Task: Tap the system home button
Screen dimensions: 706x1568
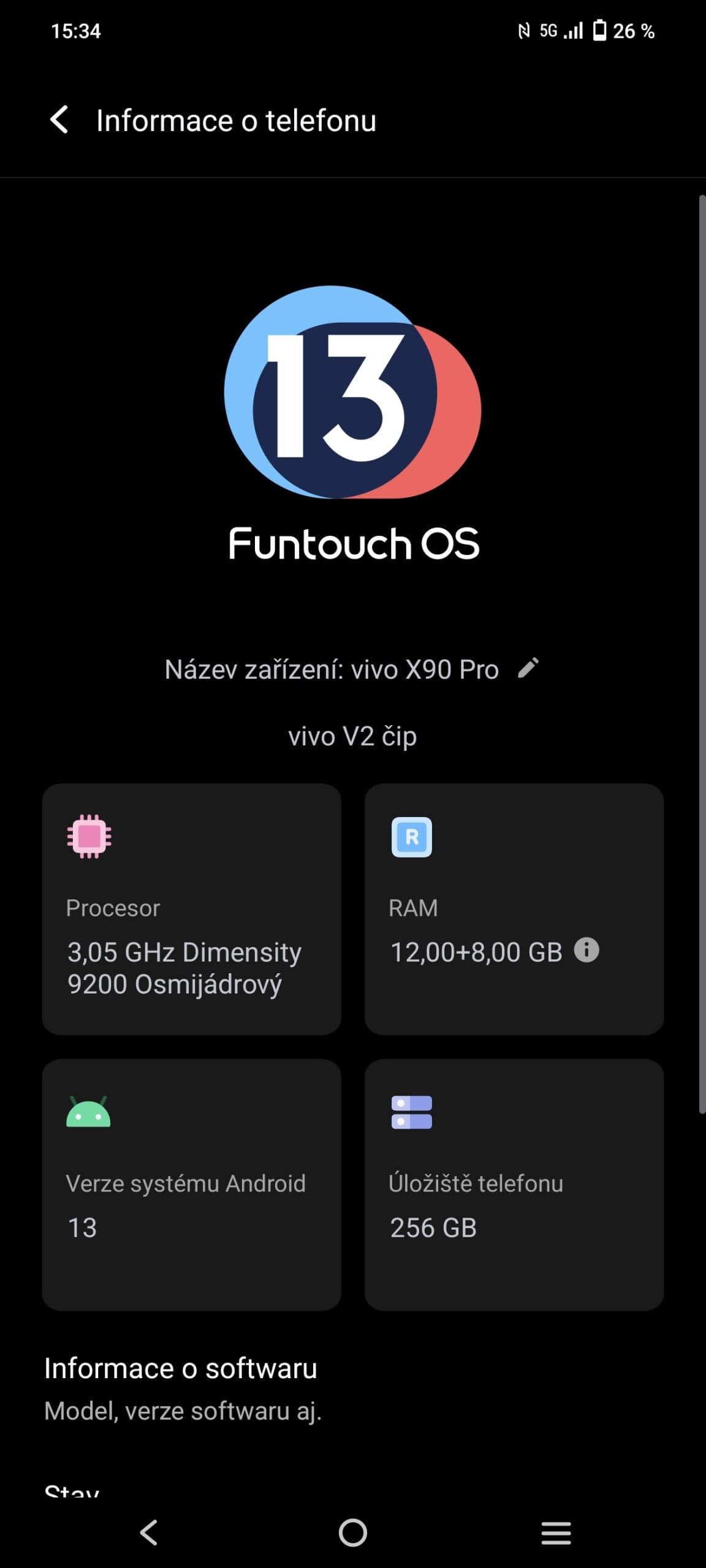Action: click(353, 1533)
